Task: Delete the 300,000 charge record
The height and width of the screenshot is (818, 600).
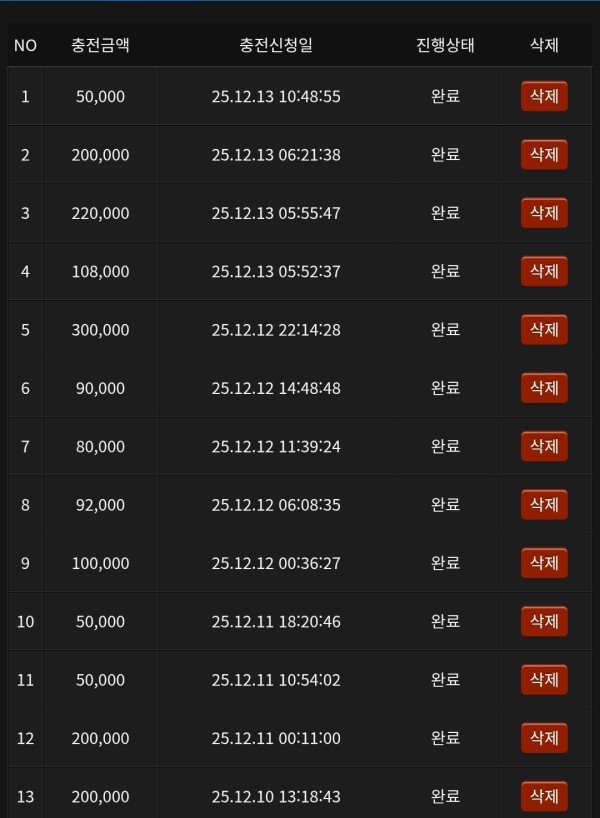Action: coord(544,330)
